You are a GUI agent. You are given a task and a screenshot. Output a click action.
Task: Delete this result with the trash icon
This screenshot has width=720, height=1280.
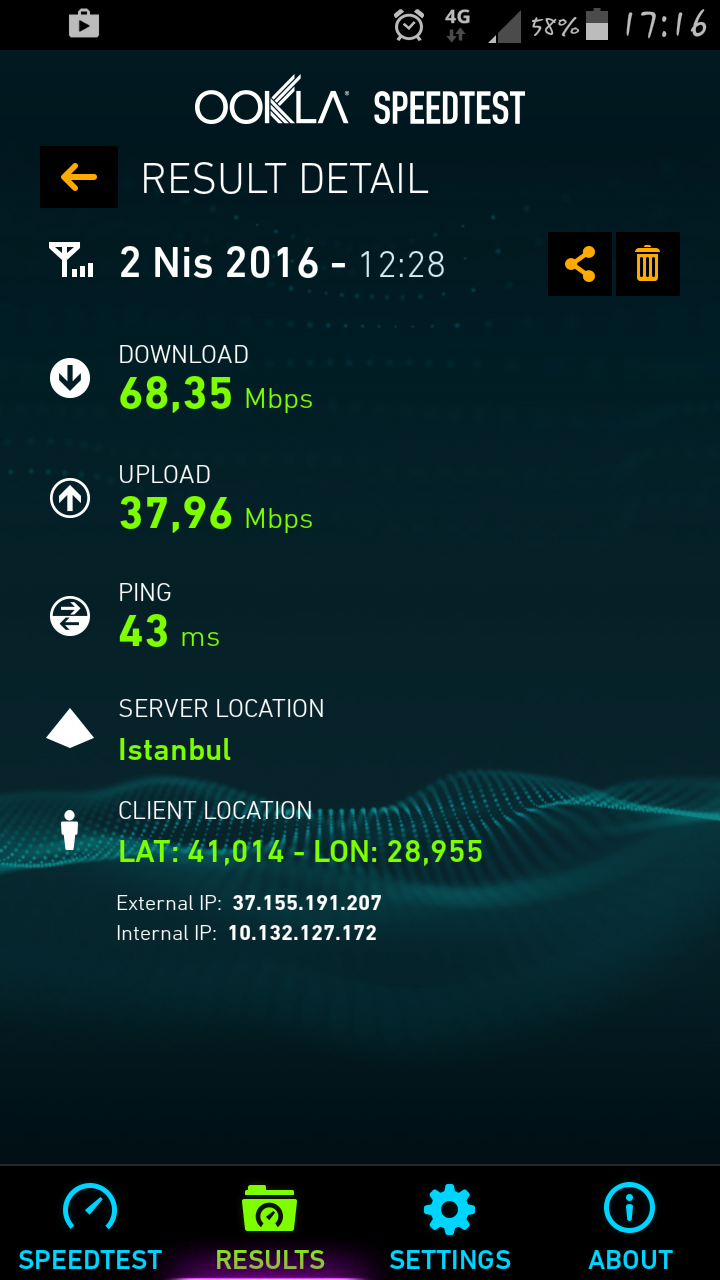coord(648,264)
